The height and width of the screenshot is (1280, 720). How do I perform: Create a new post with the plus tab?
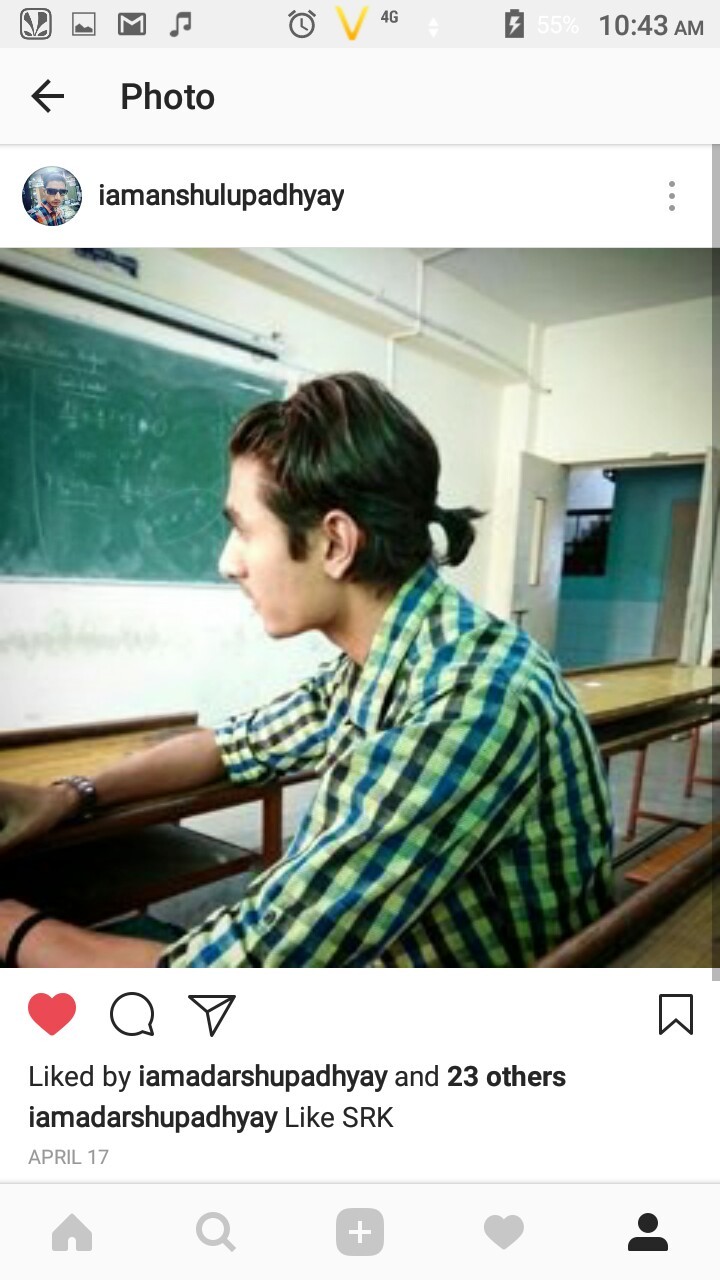(x=360, y=1232)
